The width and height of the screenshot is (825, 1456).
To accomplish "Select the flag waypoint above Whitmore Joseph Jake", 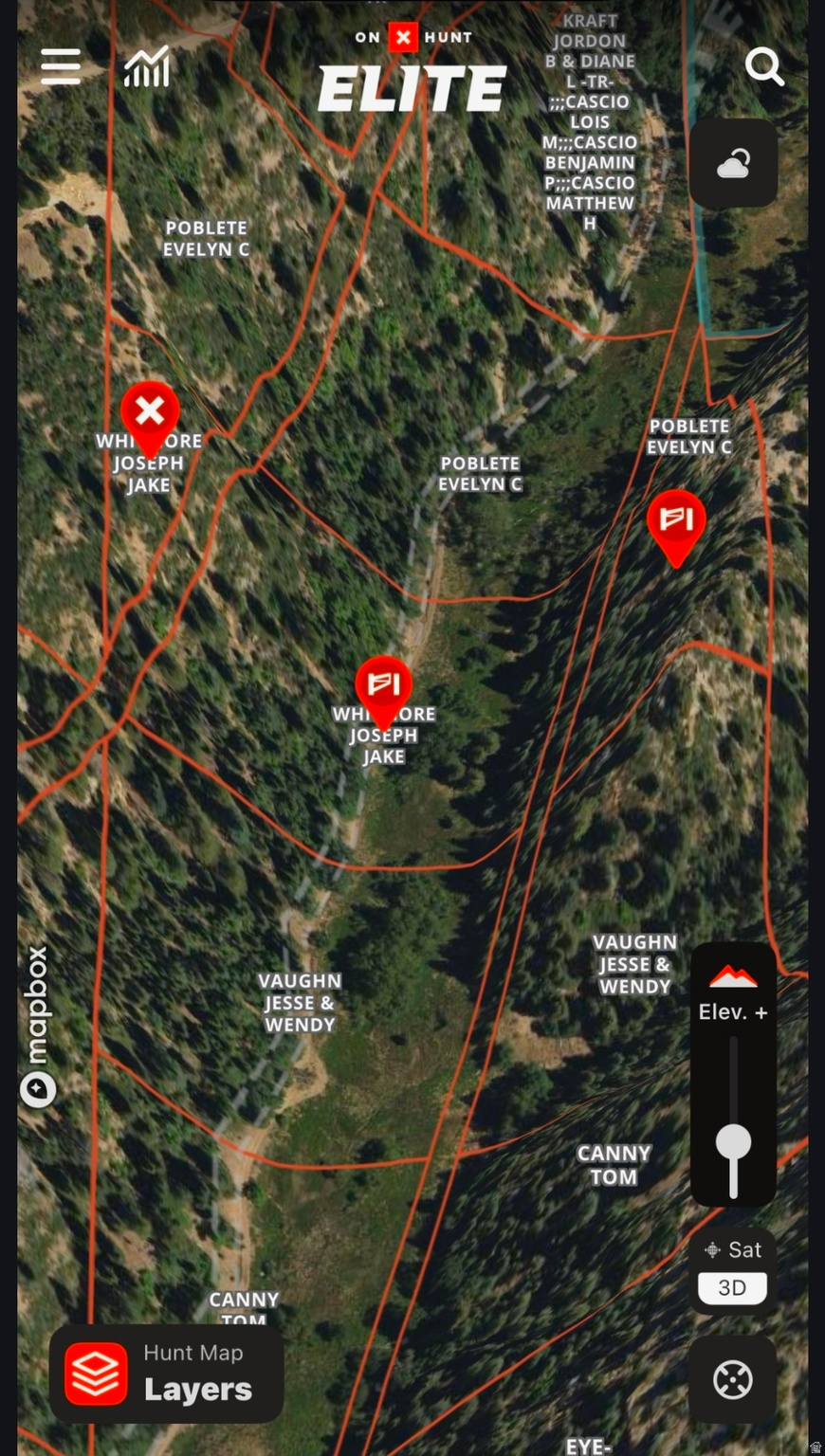I will (383, 685).
